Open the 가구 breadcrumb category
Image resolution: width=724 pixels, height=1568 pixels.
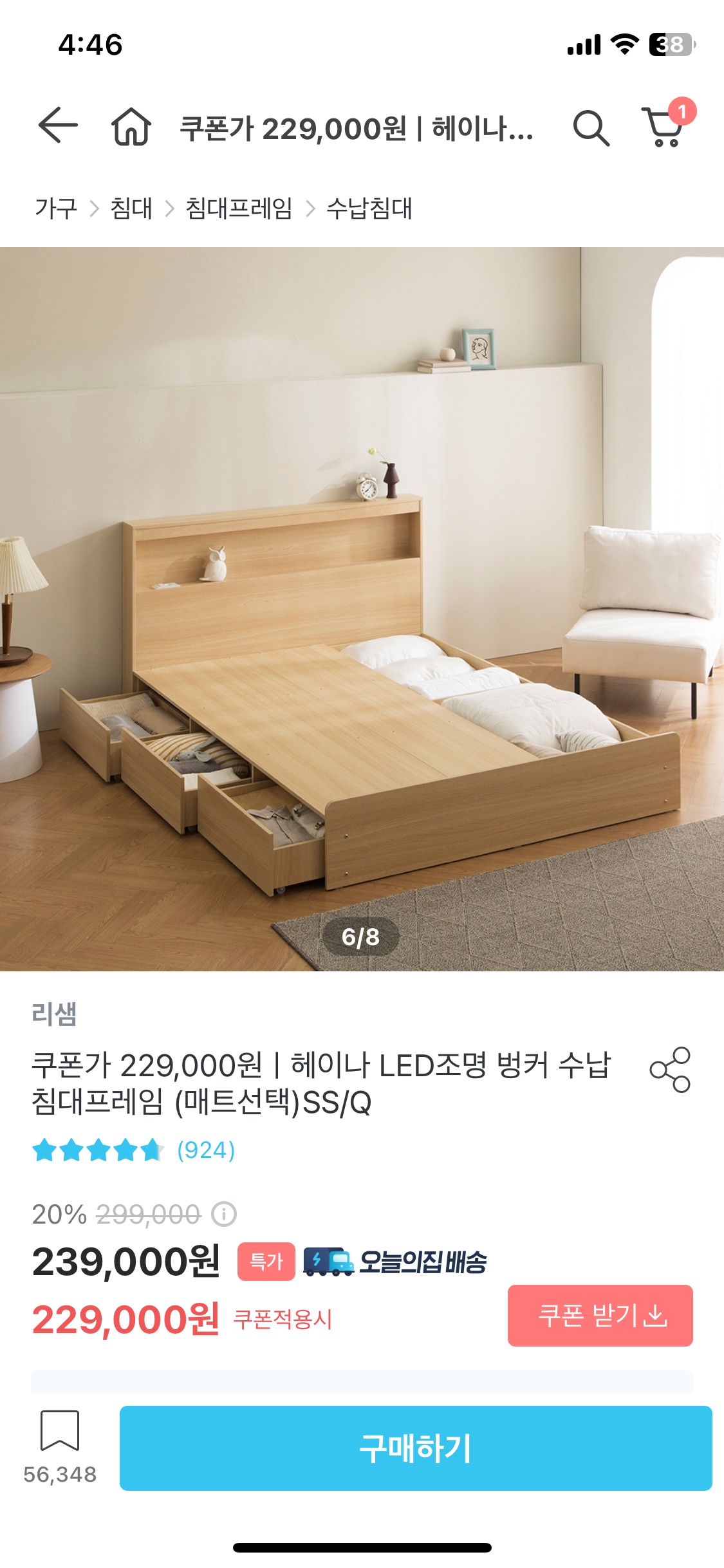[56, 209]
